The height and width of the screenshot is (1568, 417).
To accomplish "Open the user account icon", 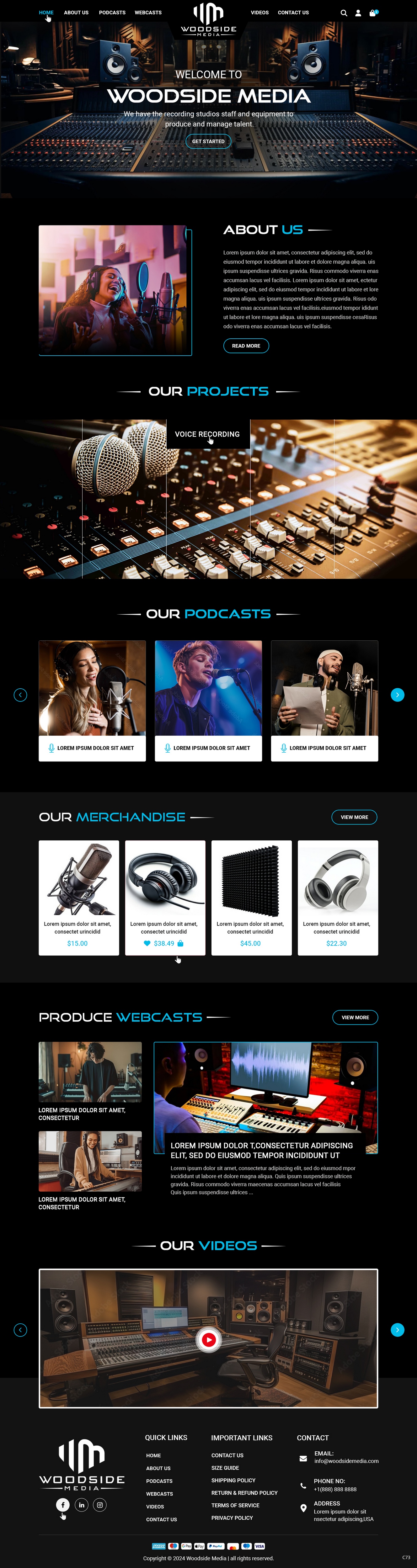I will [x=358, y=13].
